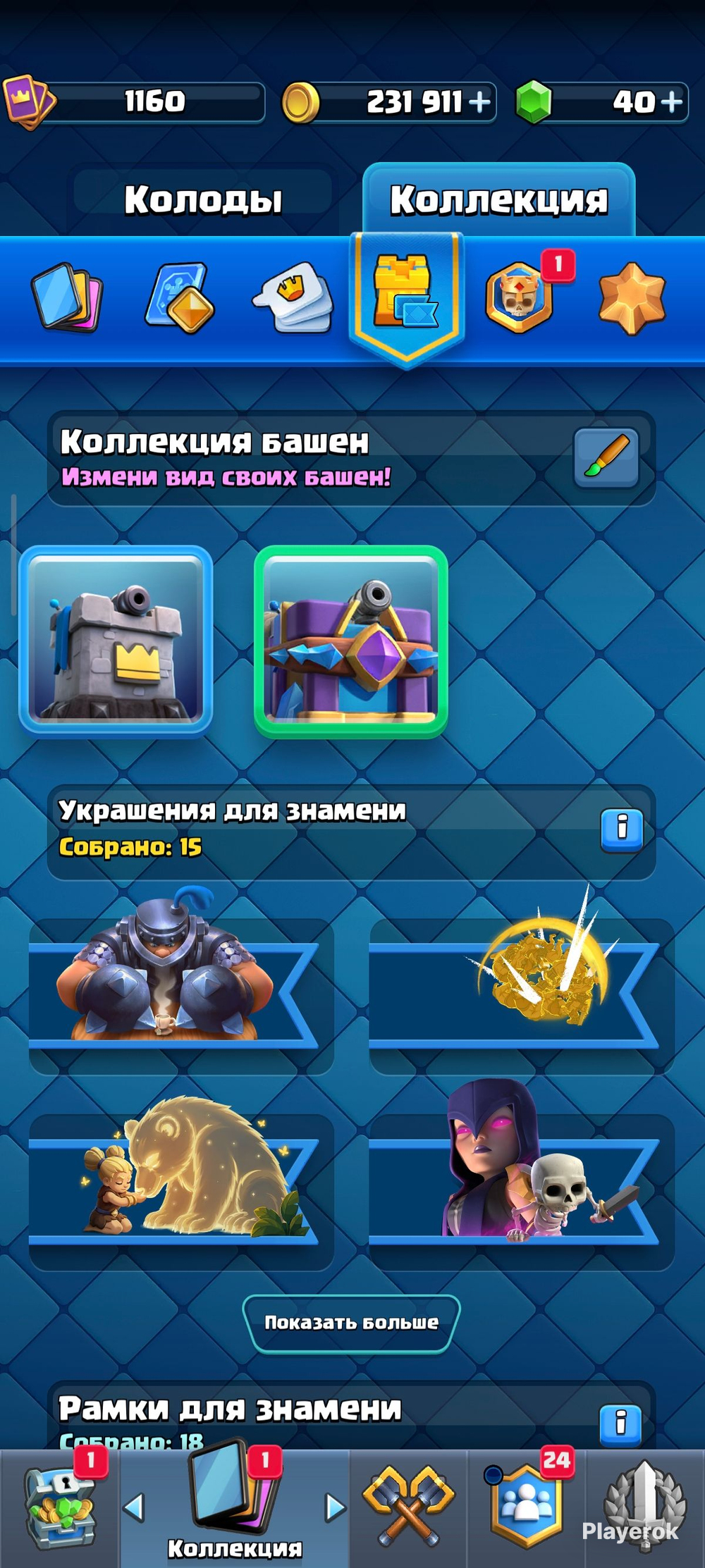The height and width of the screenshot is (1568, 705).
Task: Open the star level icon tab
Action: 632,298
